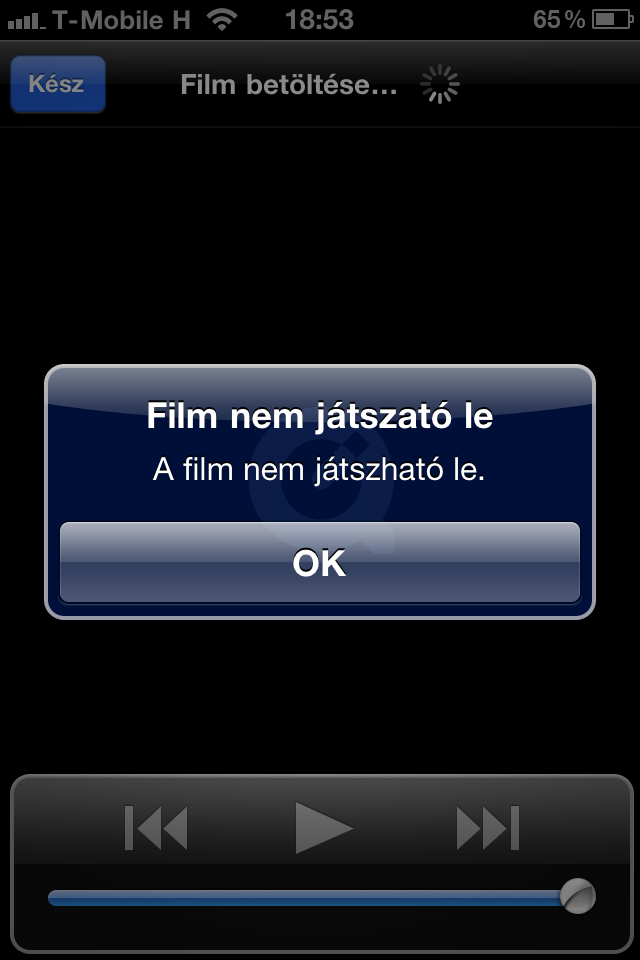
Task: Skip to the previous track
Action: tap(156, 828)
